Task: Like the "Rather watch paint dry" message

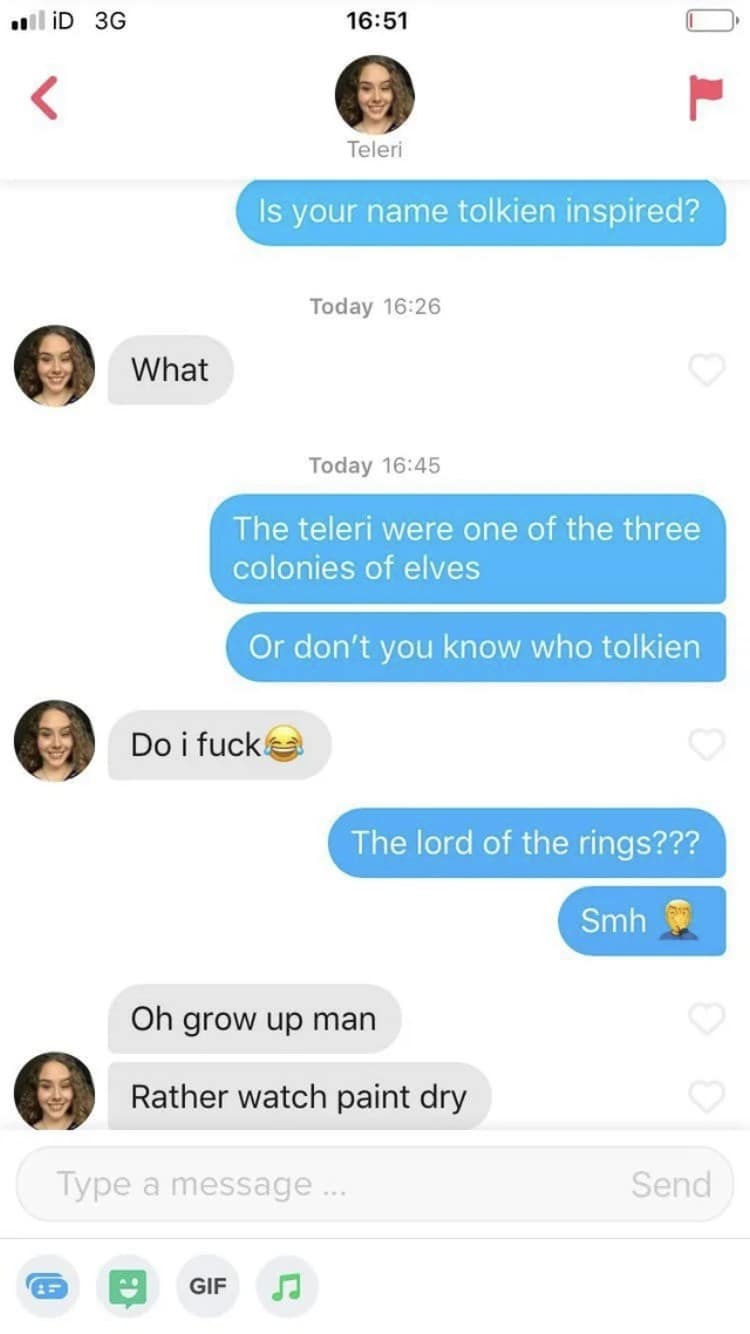Action: coord(706,1096)
